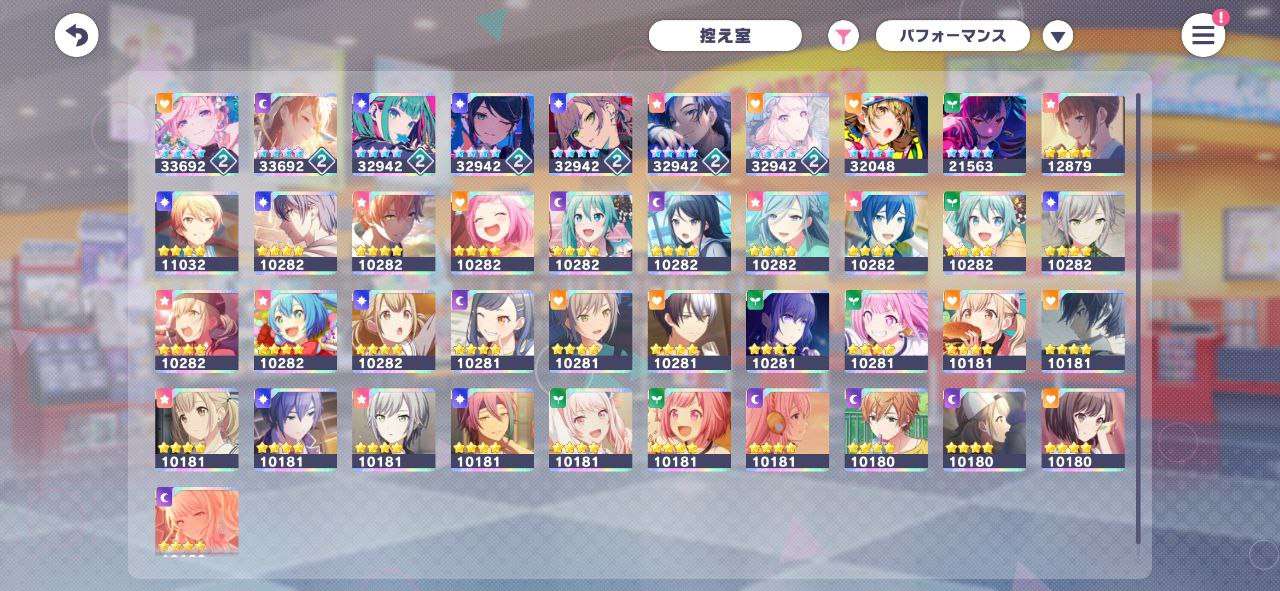Select the girl eating burger card 10181
This screenshot has height=591, width=1280.
point(984,330)
